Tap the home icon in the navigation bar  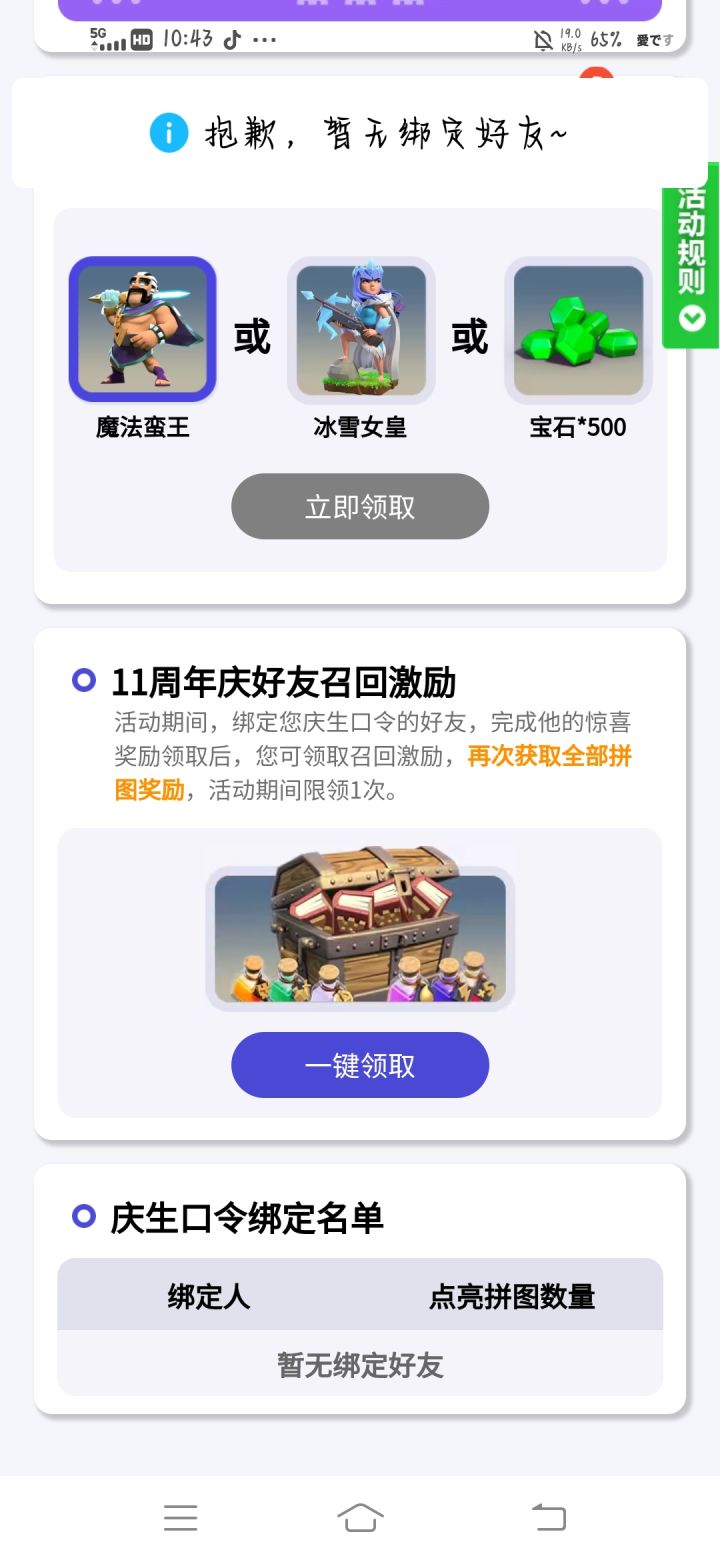tap(361, 1517)
